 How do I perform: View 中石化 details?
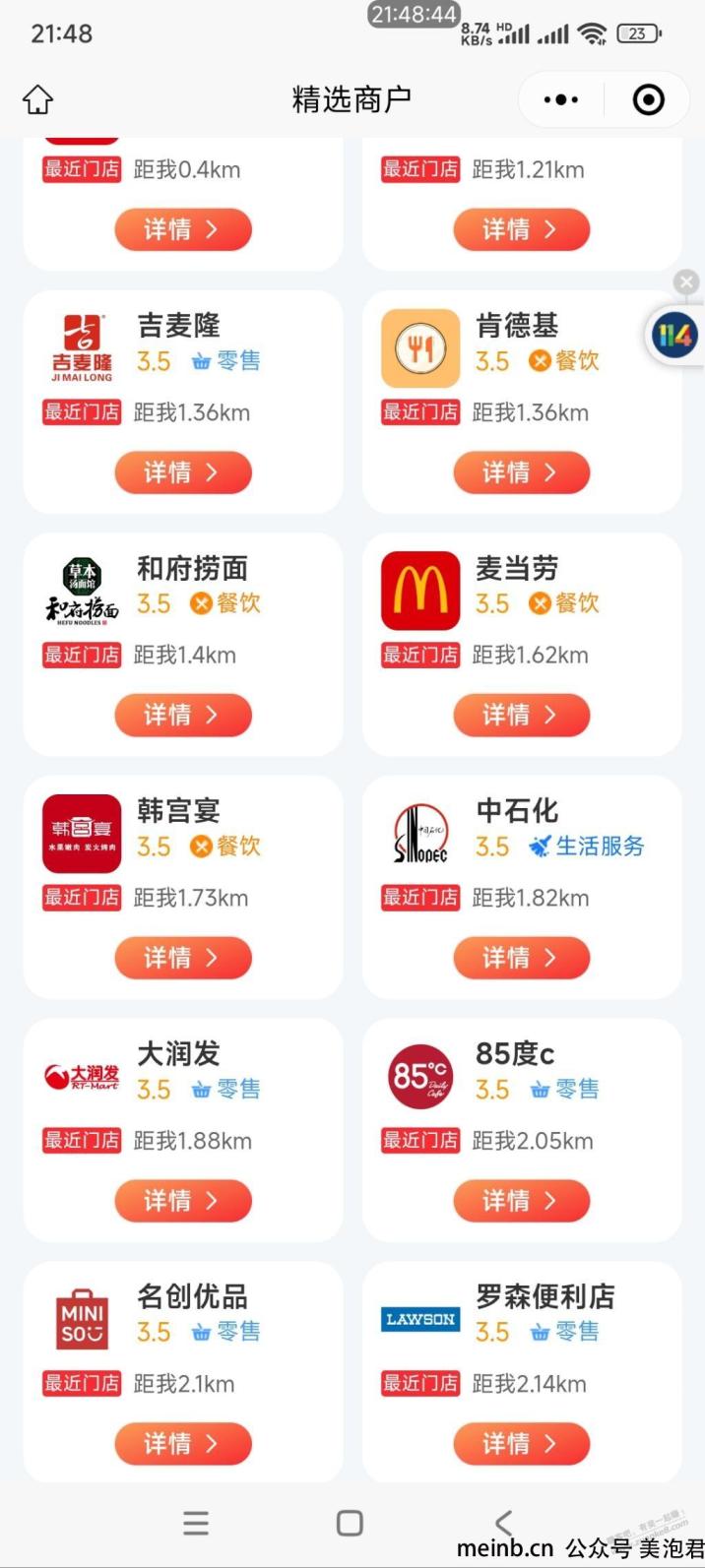tap(522, 958)
